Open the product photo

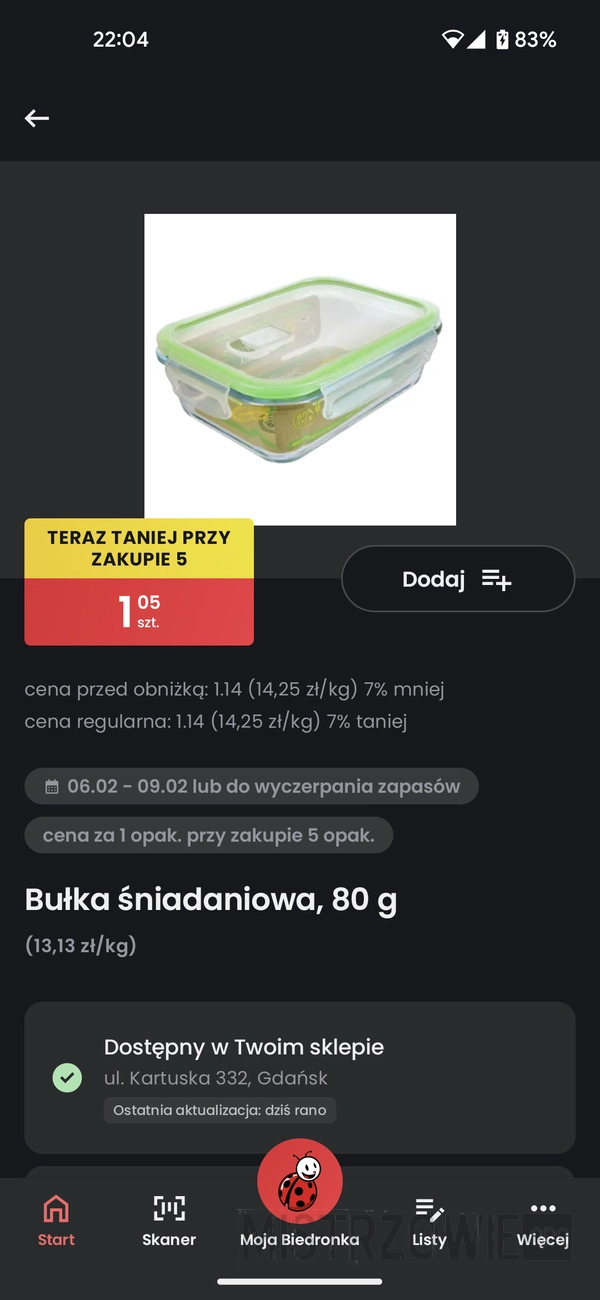pos(300,369)
